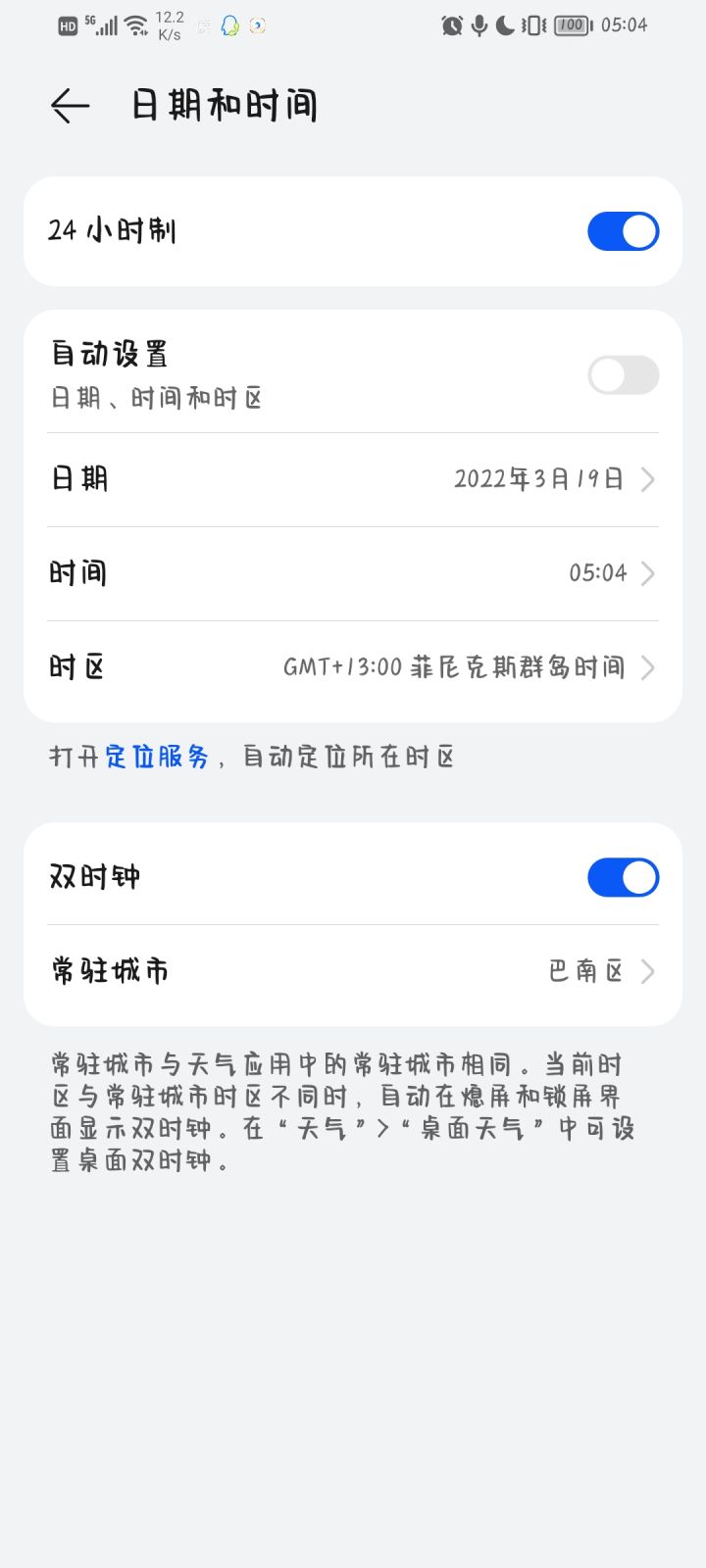
Task: Tap the back arrow on the 日期和时间 page
Action: [69, 105]
